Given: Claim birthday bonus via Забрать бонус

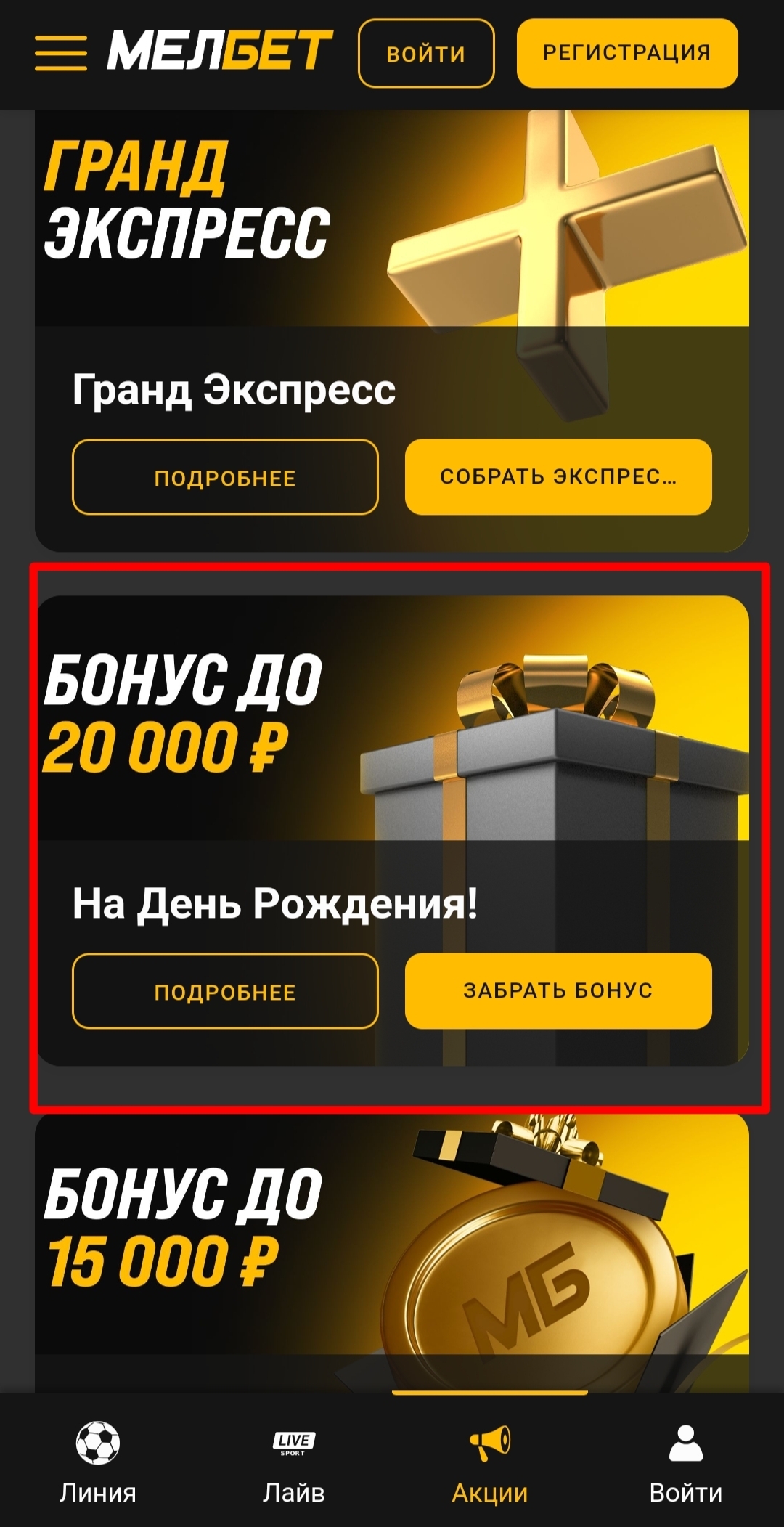Looking at the screenshot, I should click(558, 991).
